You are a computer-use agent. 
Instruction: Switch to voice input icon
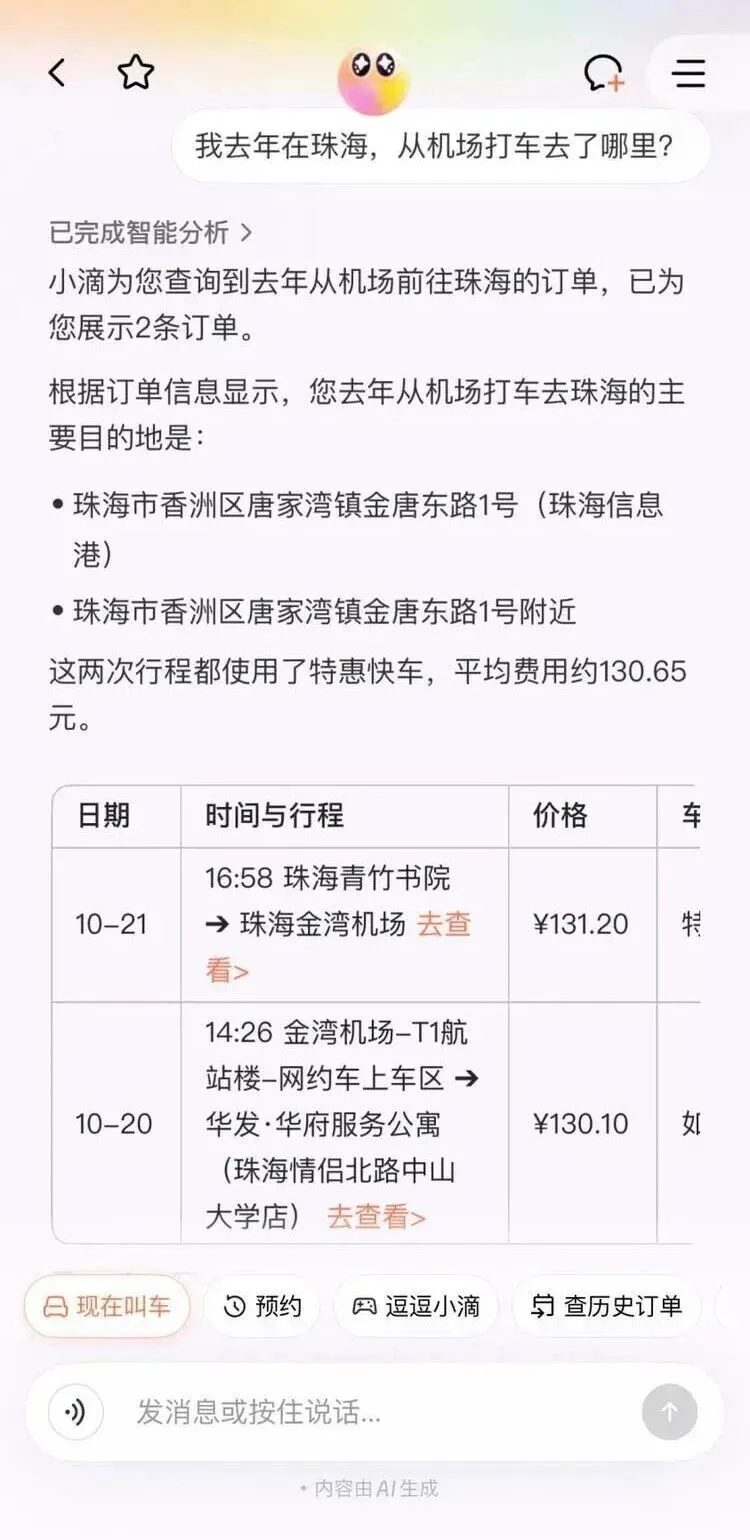click(74, 1412)
